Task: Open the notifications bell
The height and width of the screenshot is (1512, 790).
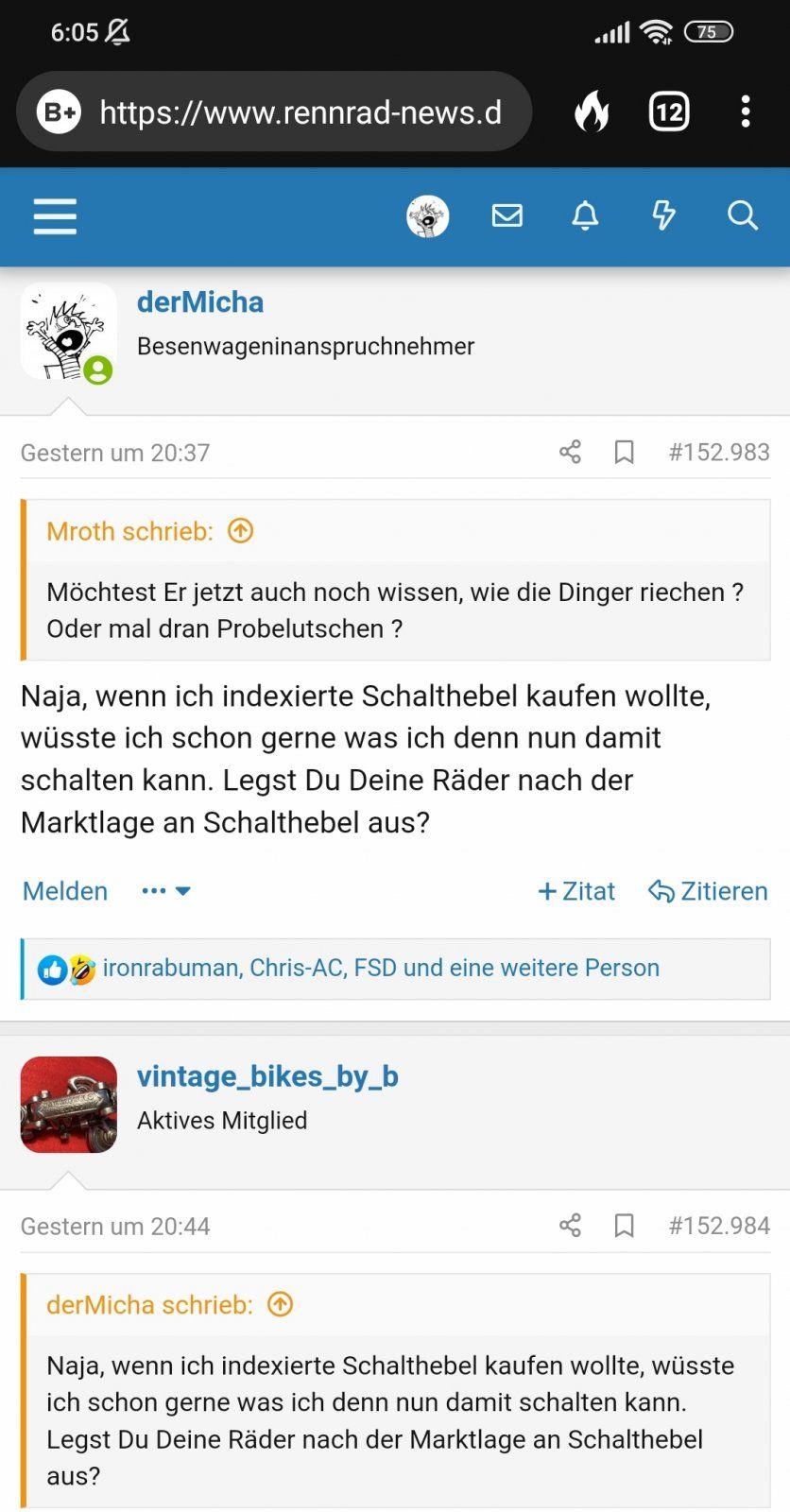Action: 586,216
